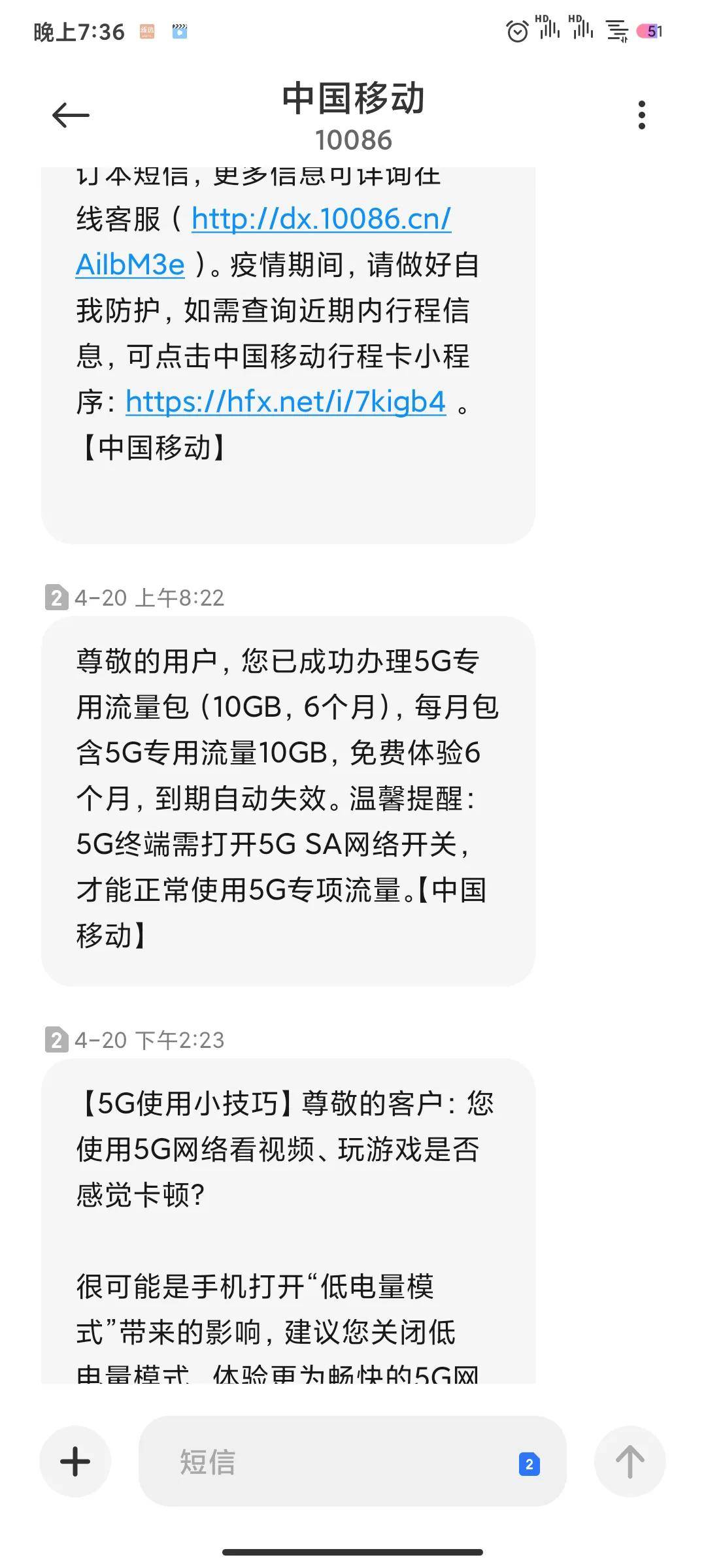Tap the alarm clock status bar icon

tap(516, 29)
